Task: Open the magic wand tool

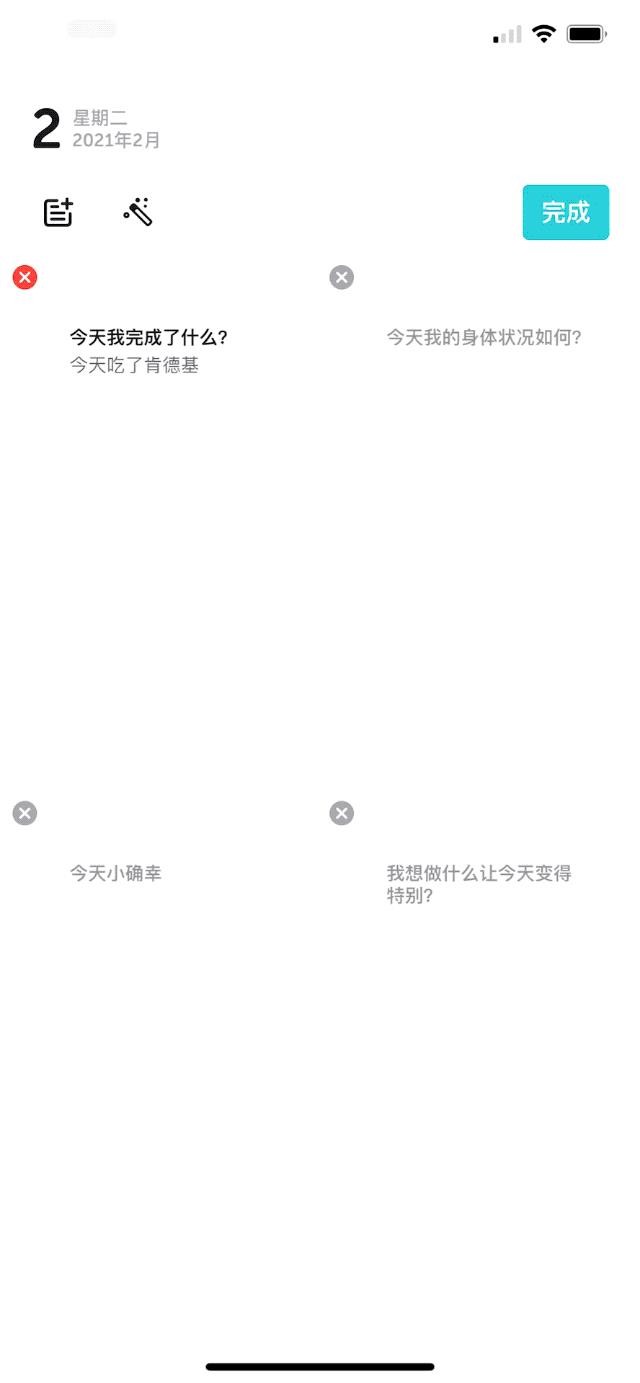Action: (138, 211)
